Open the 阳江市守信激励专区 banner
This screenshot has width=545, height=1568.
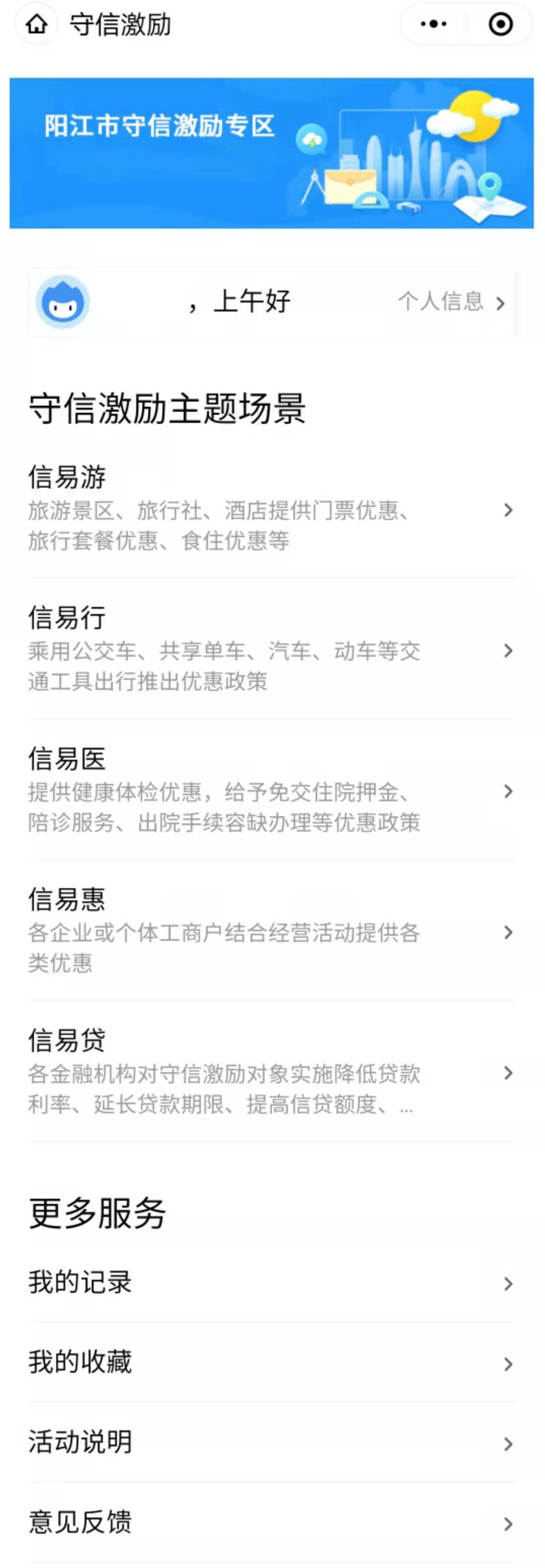[x=272, y=153]
